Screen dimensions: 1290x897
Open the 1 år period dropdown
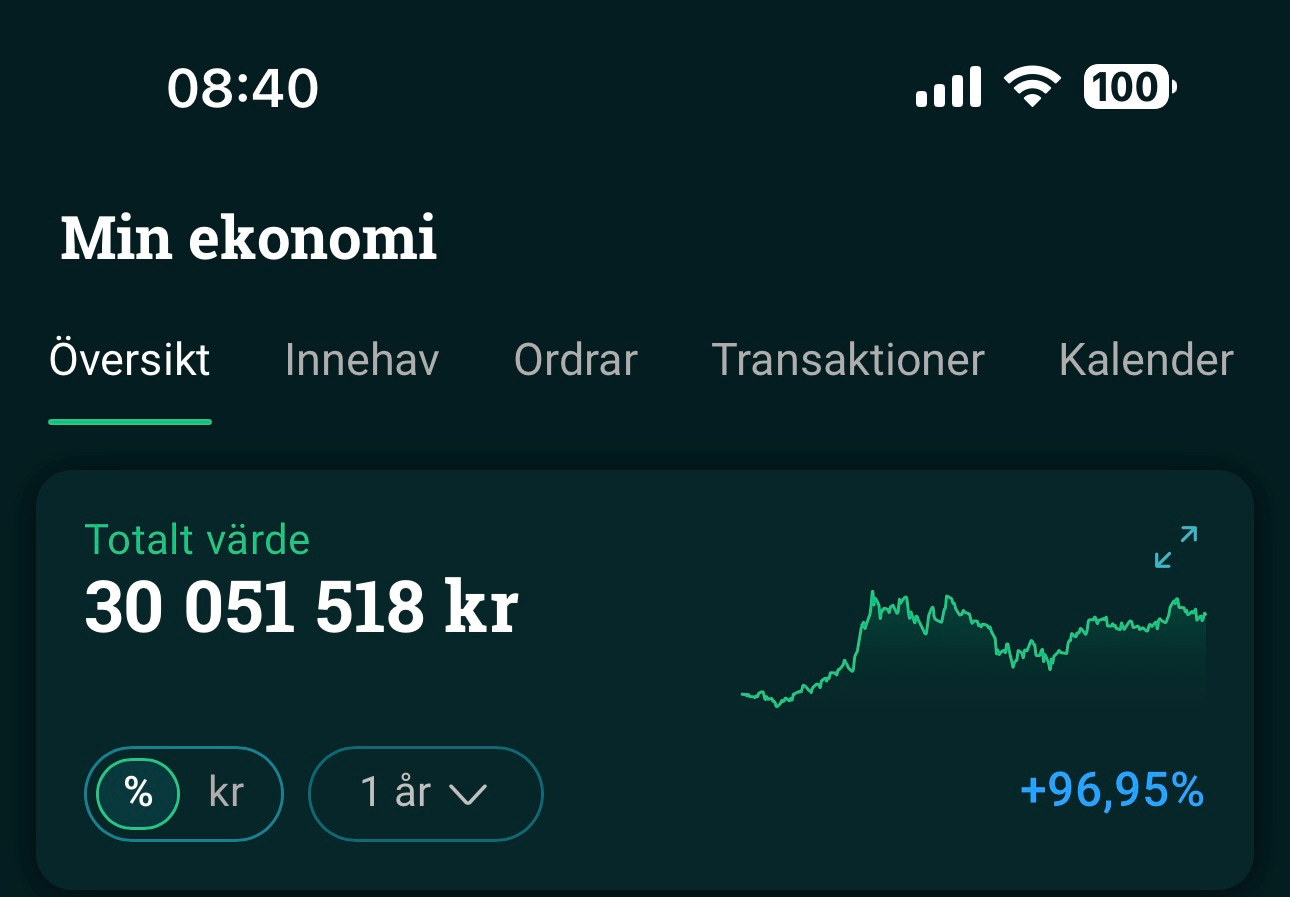pyautogui.click(x=425, y=793)
